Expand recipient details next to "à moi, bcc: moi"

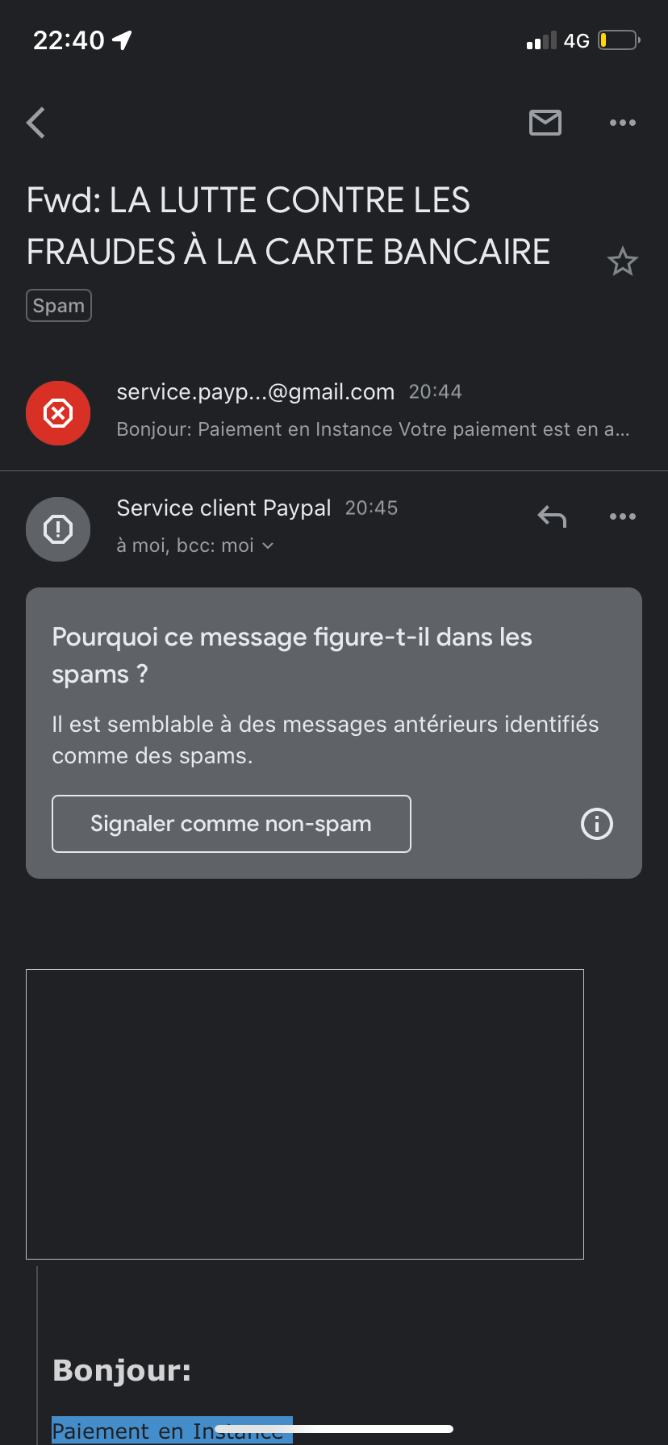click(267, 546)
